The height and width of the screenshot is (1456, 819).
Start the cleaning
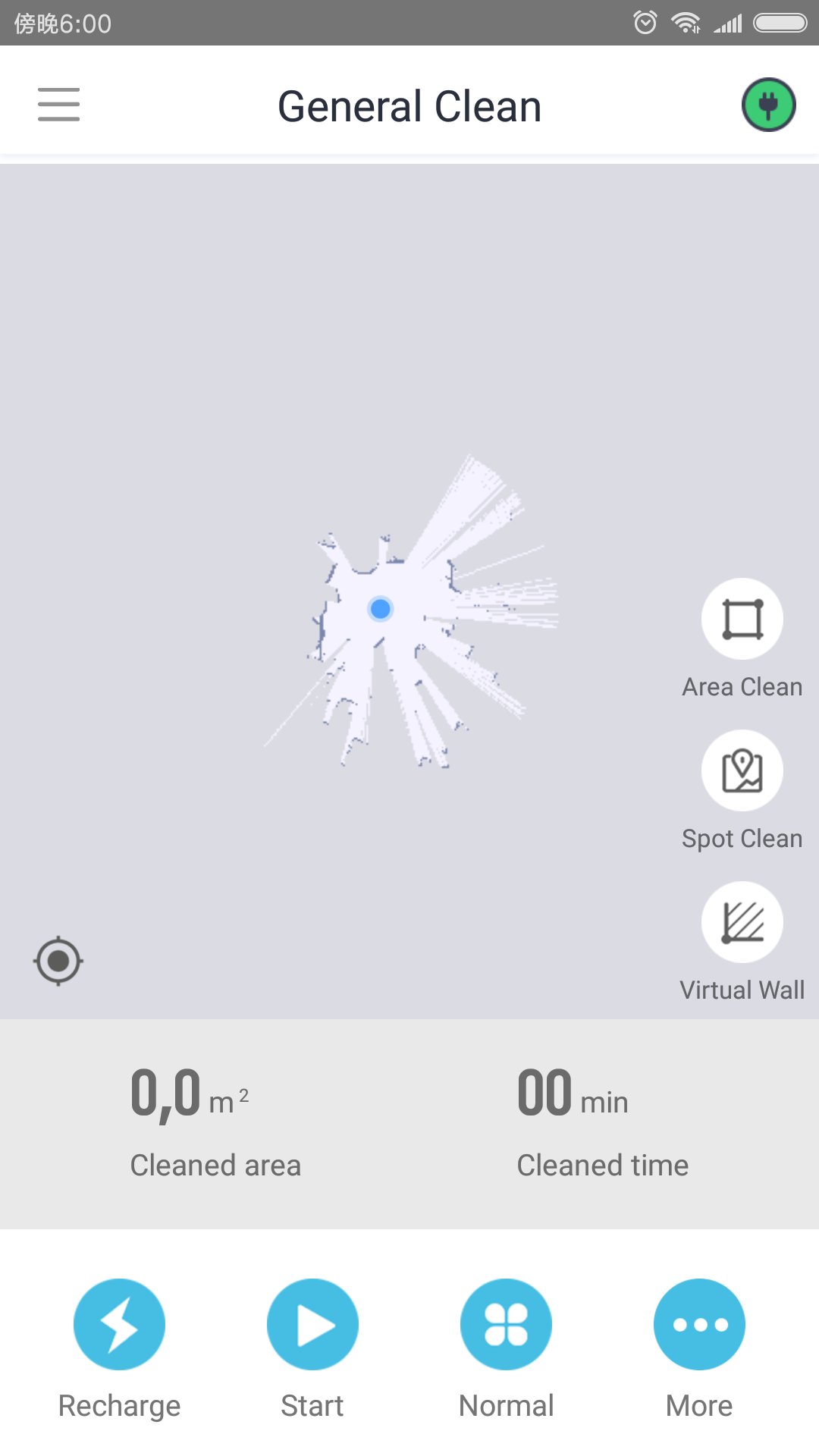[x=312, y=1325]
